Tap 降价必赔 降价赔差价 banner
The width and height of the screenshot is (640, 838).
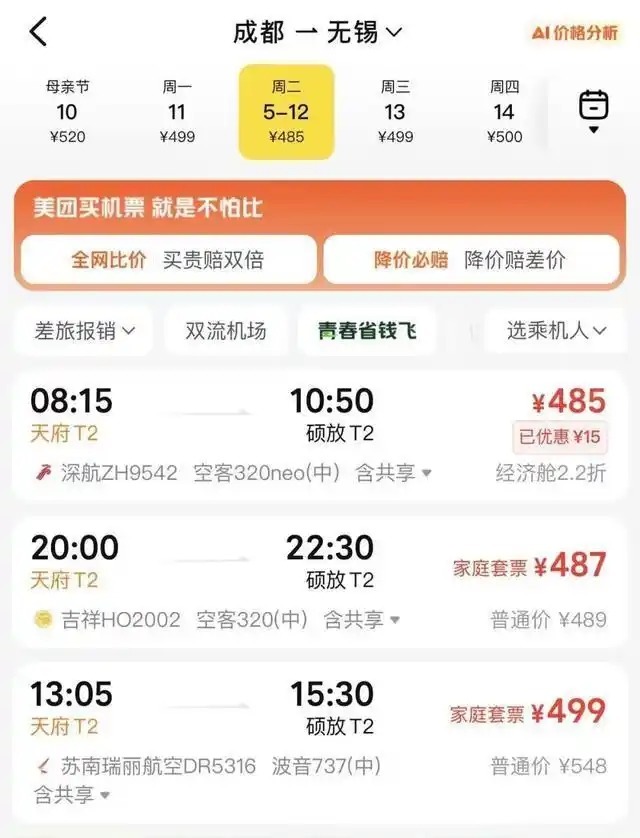click(x=471, y=260)
